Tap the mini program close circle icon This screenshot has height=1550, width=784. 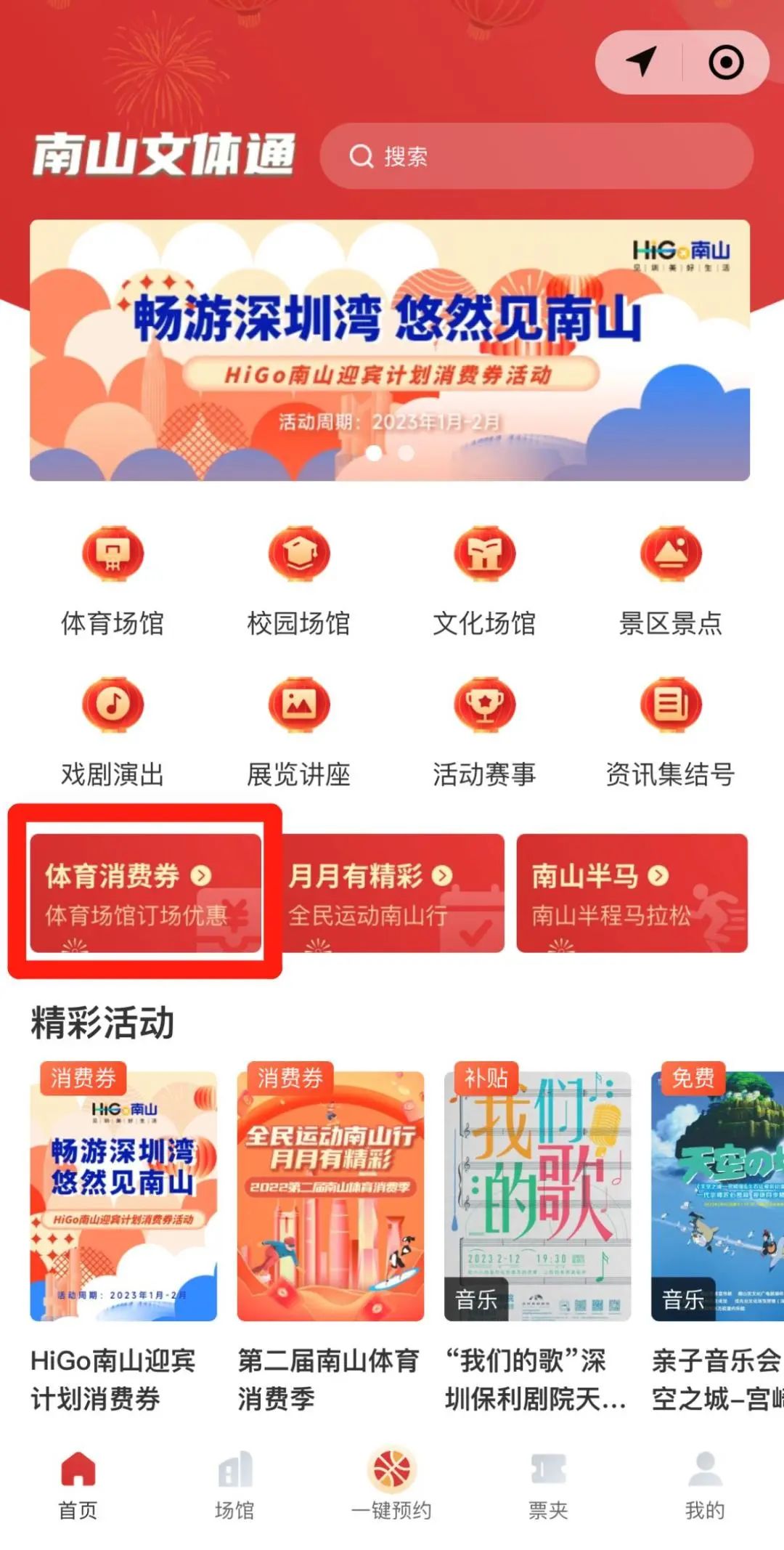pyautogui.click(x=725, y=62)
